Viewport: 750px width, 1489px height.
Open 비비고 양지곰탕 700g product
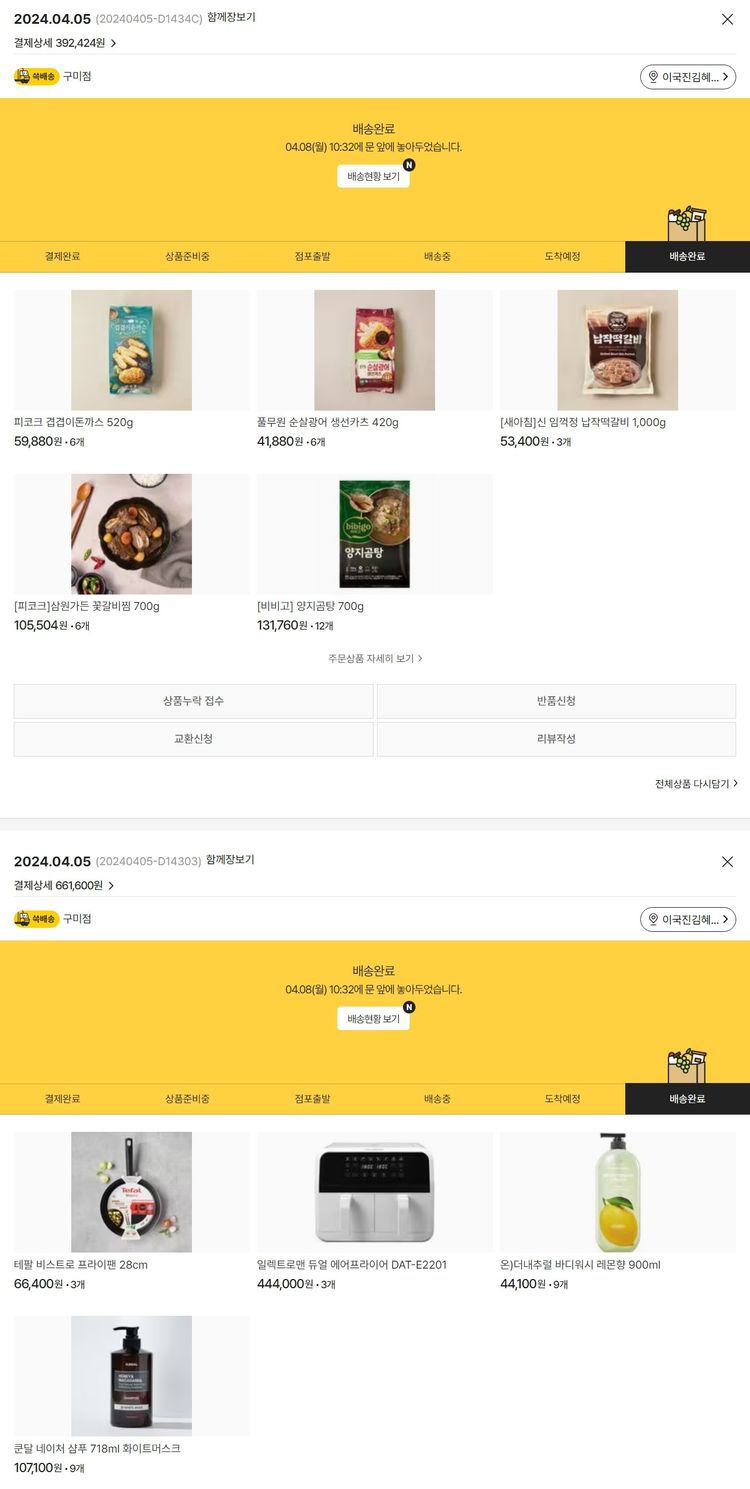374,534
